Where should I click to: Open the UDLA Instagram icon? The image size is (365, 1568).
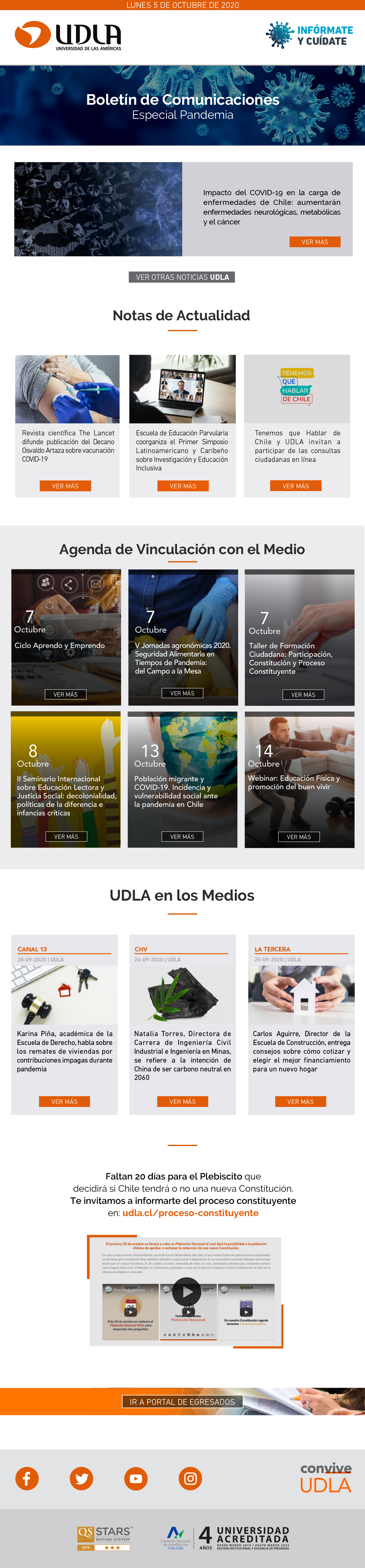click(190, 1478)
